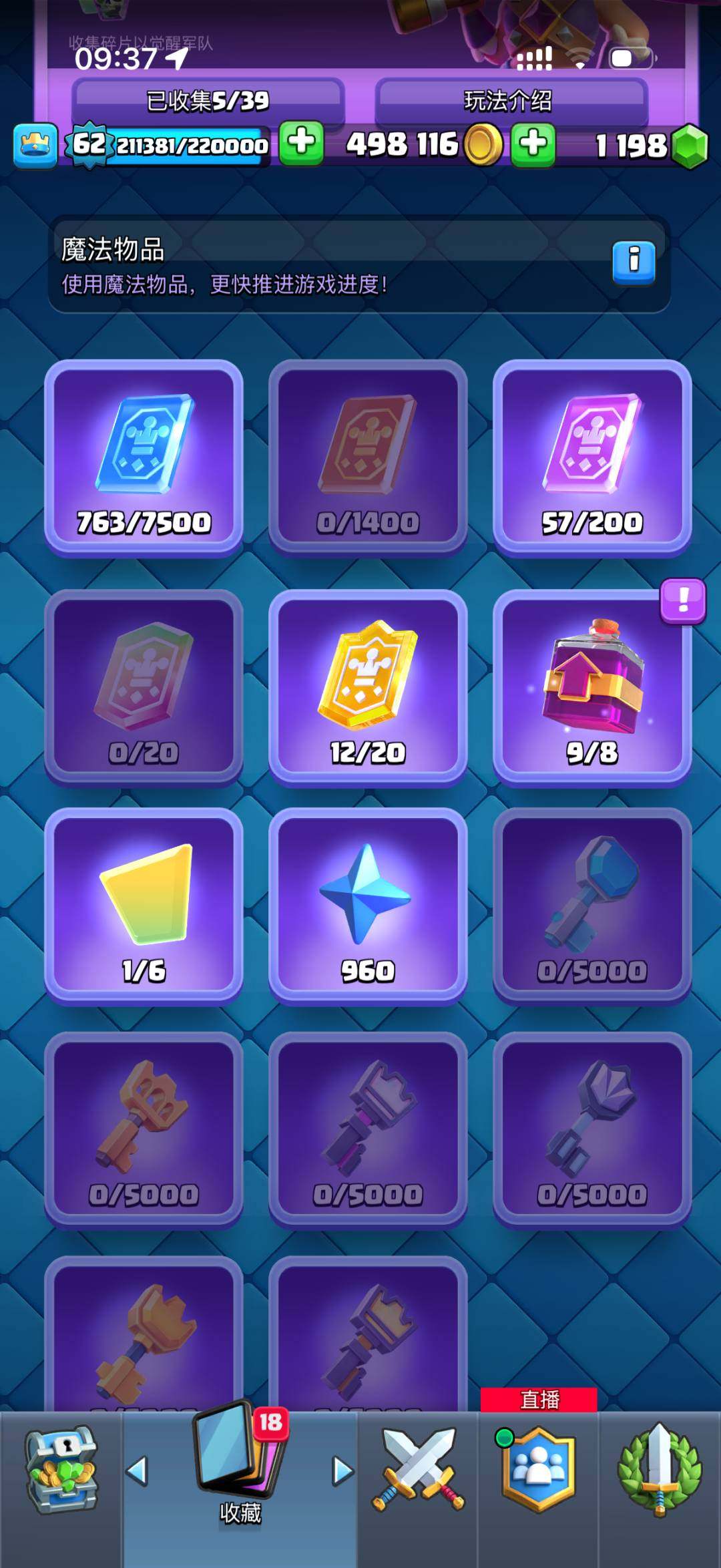Add gold using the plus beside coins
The image size is (721, 1568).
click(533, 144)
